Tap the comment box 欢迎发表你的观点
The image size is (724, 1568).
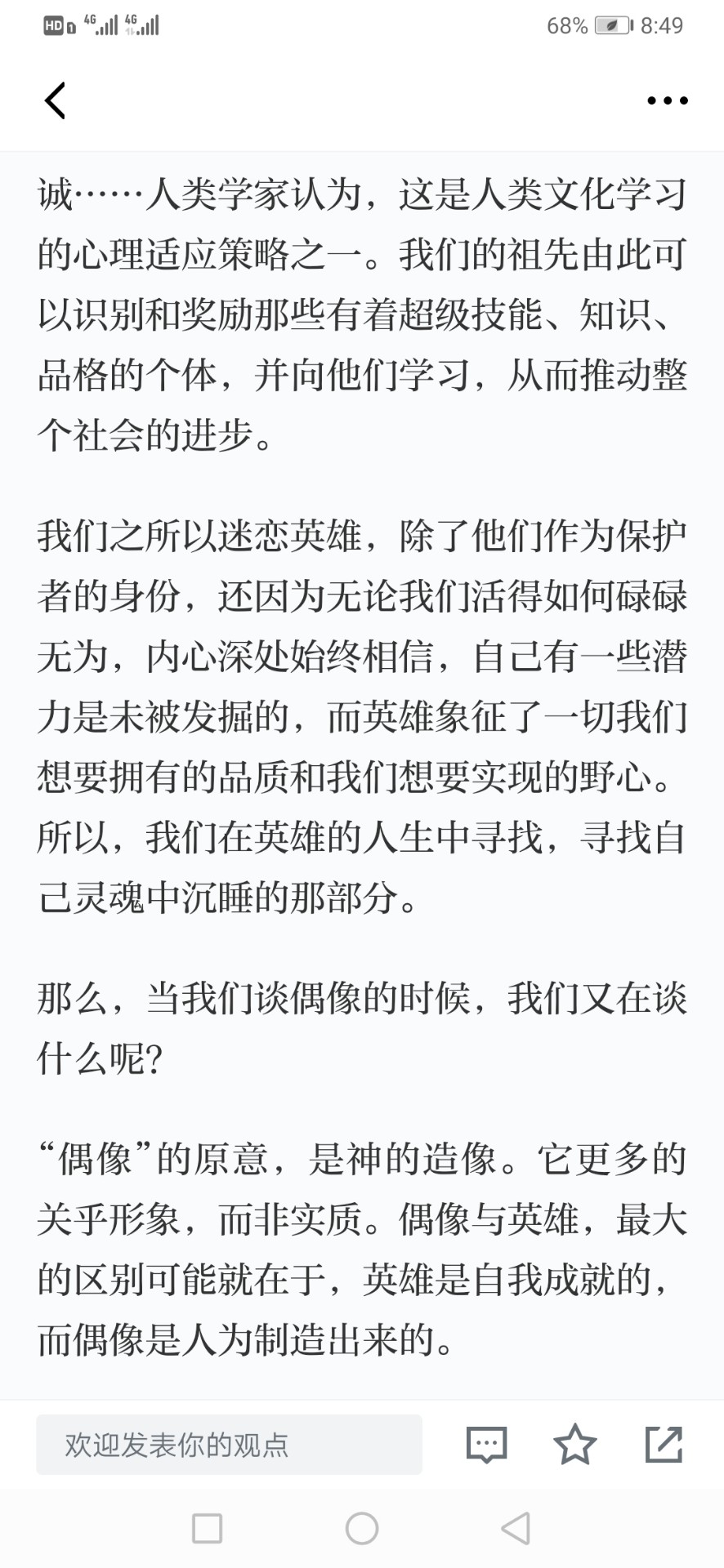point(229,1445)
